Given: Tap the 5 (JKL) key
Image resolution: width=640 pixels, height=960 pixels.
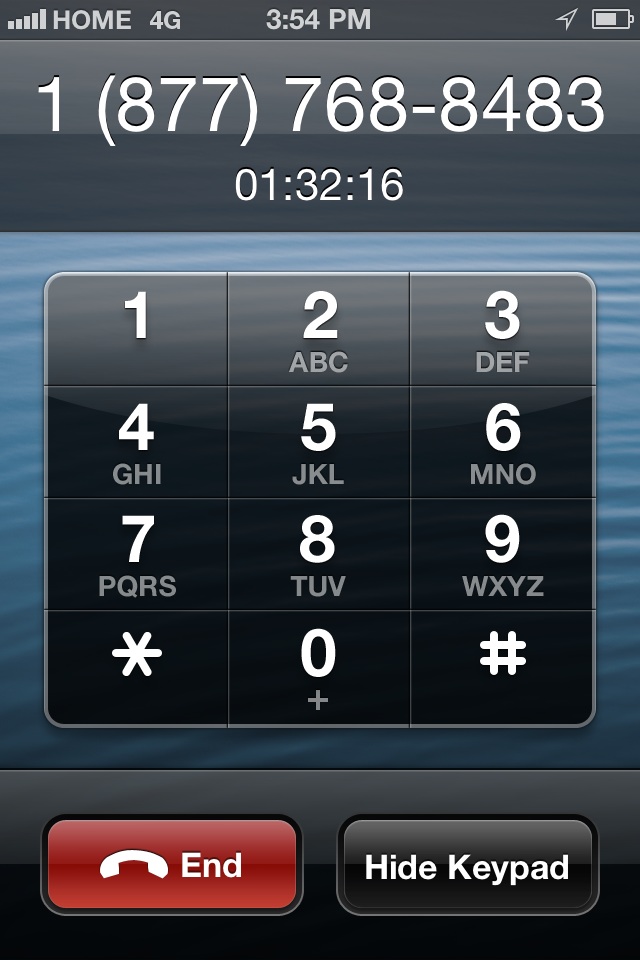Looking at the screenshot, I should 319,442.
